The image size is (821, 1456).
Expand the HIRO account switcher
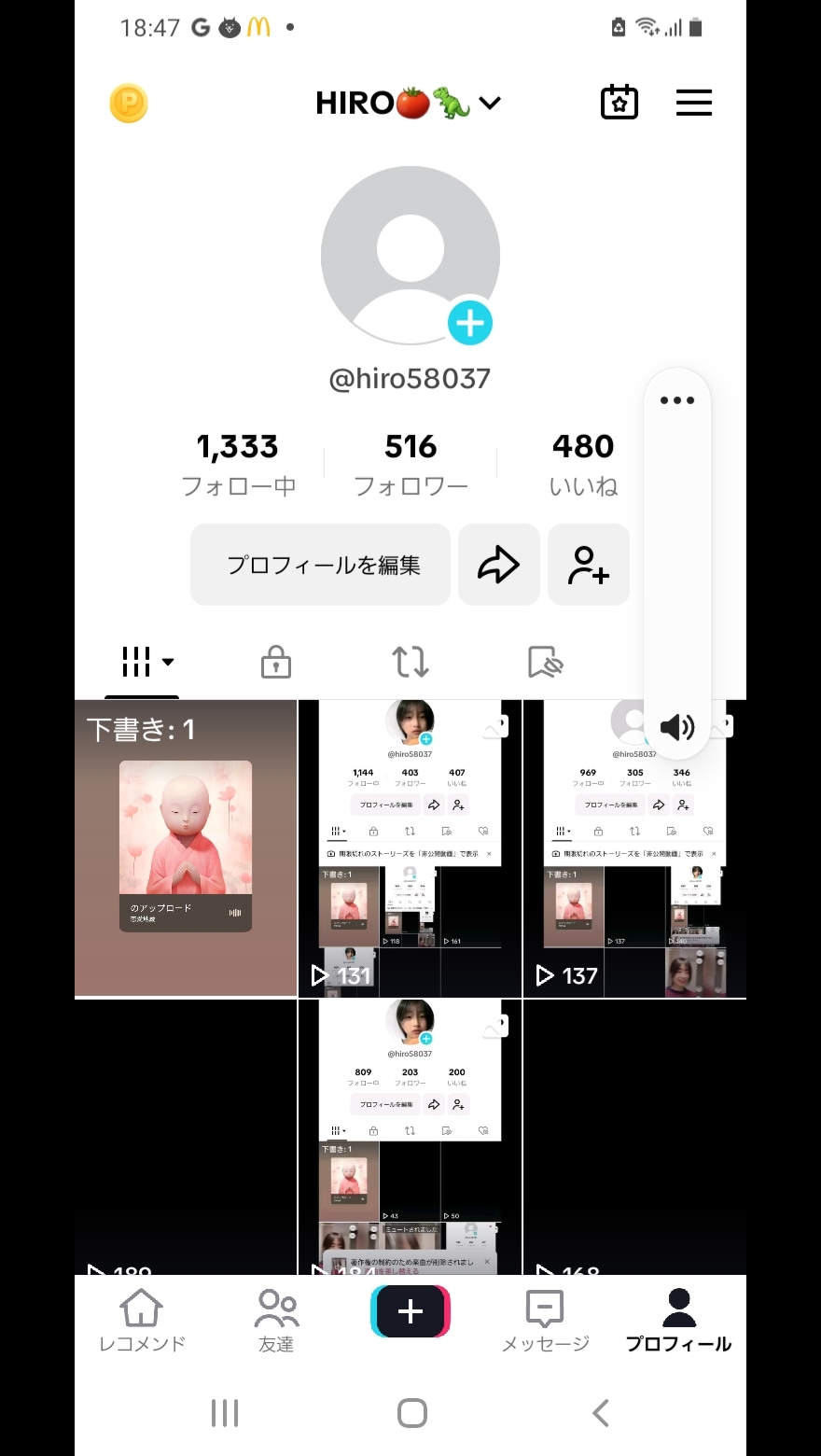pyautogui.click(x=409, y=103)
